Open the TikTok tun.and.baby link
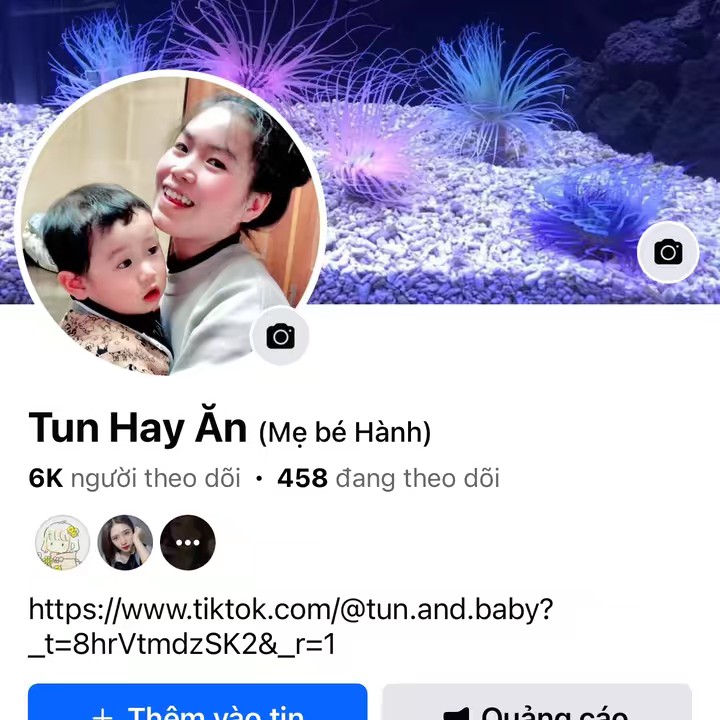This screenshot has height=720, width=720. pos(290,625)
